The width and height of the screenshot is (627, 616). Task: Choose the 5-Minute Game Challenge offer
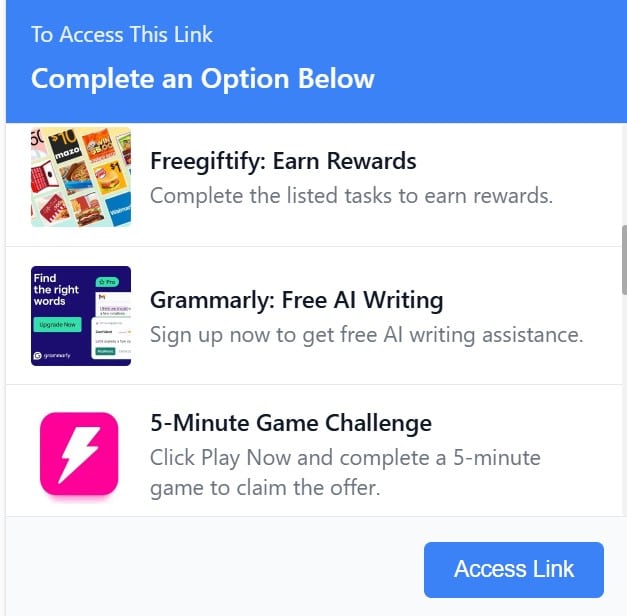coord(291,423)
